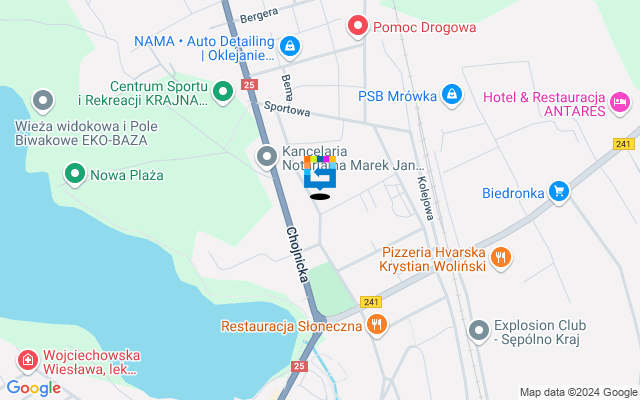Select the Explosion Club place marker

click(480, 328)
